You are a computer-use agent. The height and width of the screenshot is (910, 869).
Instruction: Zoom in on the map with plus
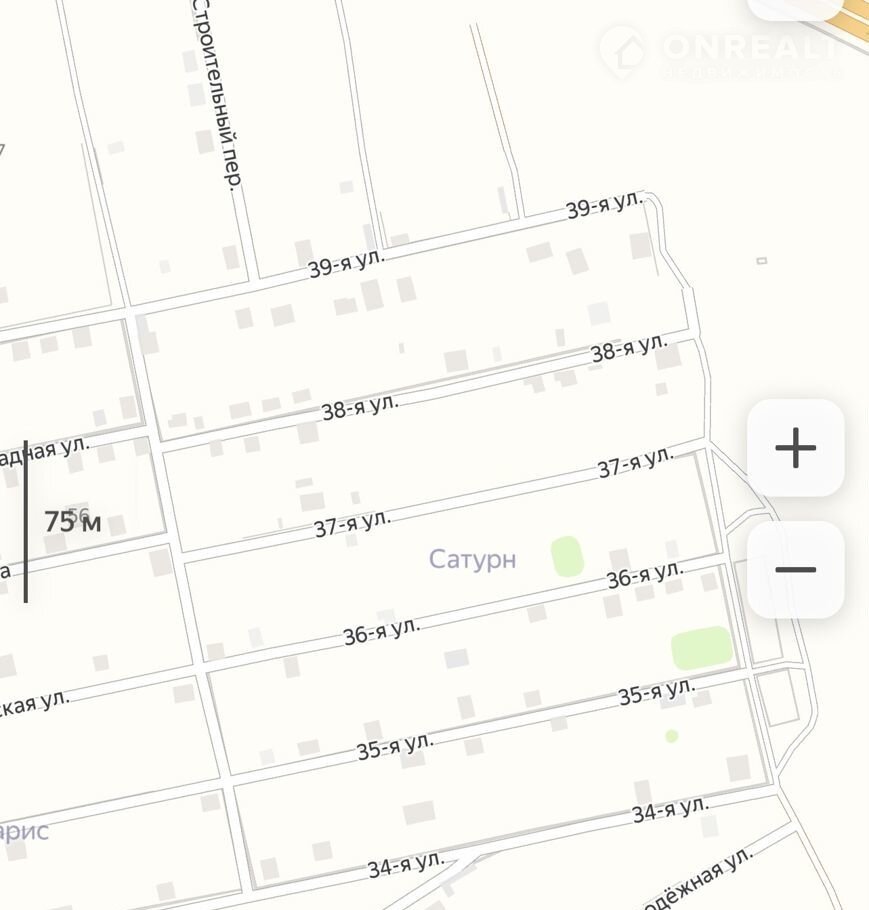795,447
